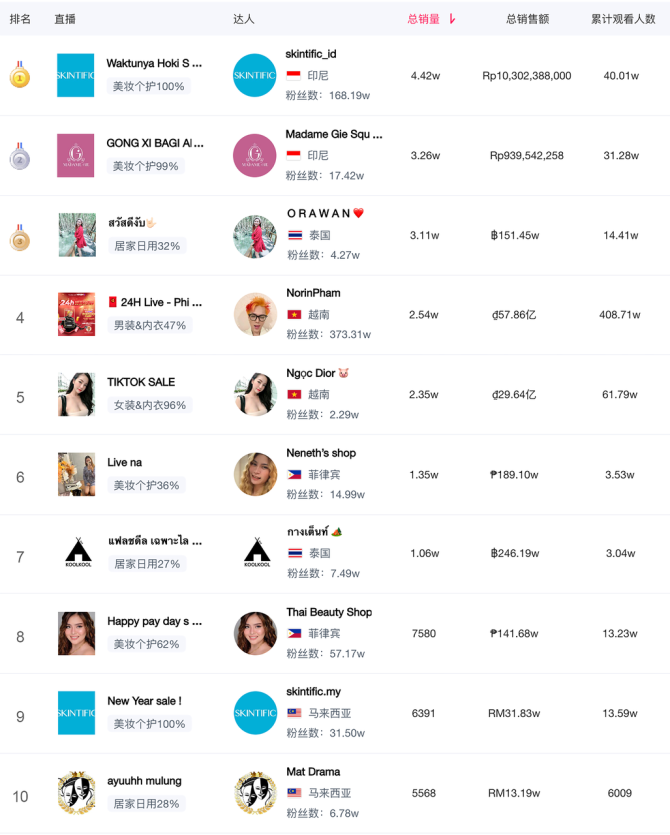The image size is (670, 835).
Task: Open the Mat Drama creator profile
Action: [312, 772]
